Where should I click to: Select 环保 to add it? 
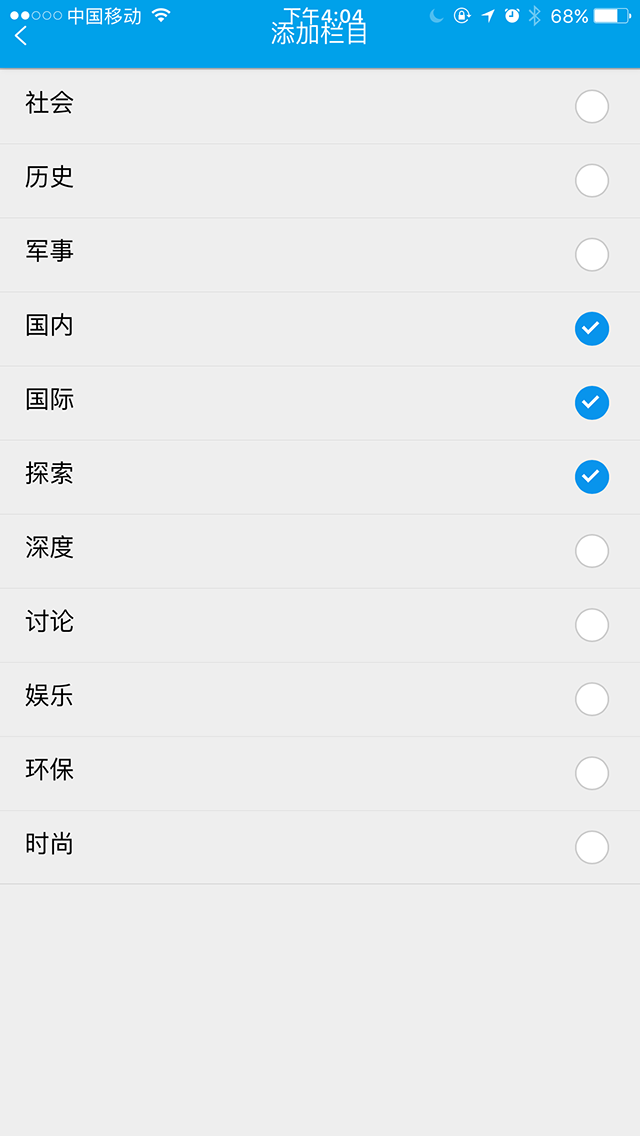pyautogui.click(x=591, y=773)
